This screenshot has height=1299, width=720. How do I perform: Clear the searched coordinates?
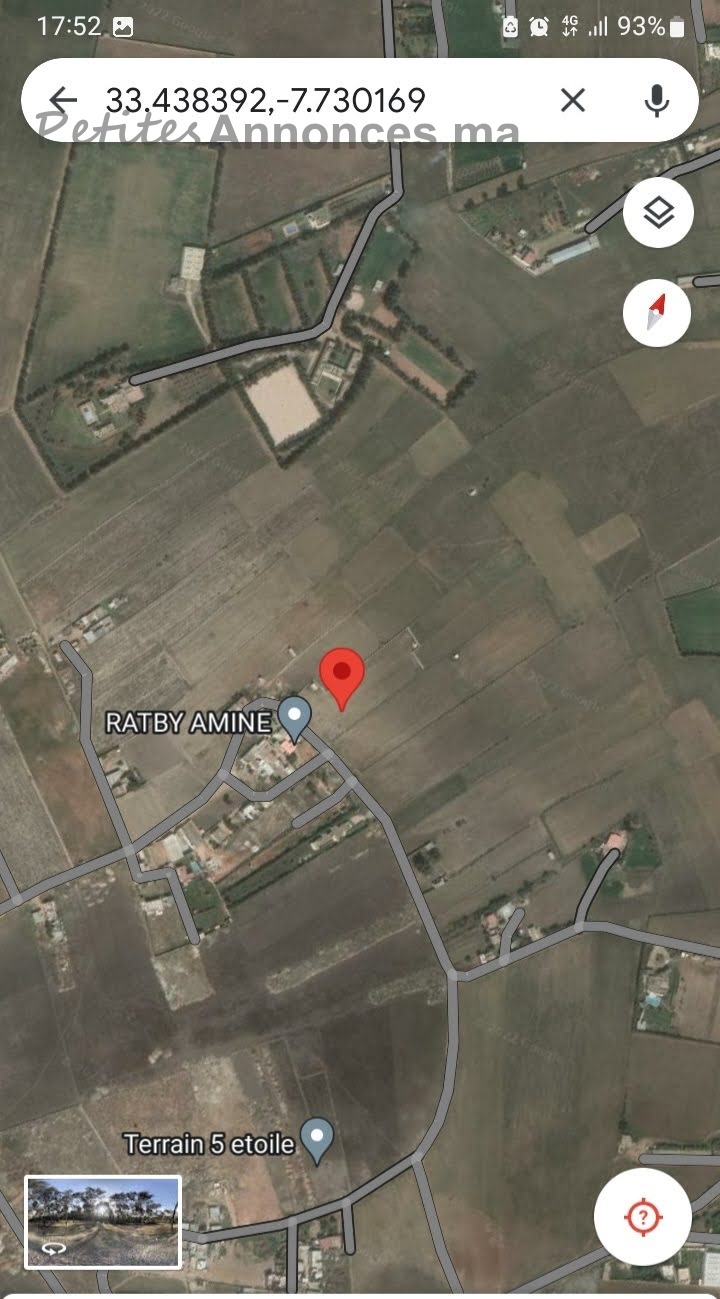coord(572,99)
